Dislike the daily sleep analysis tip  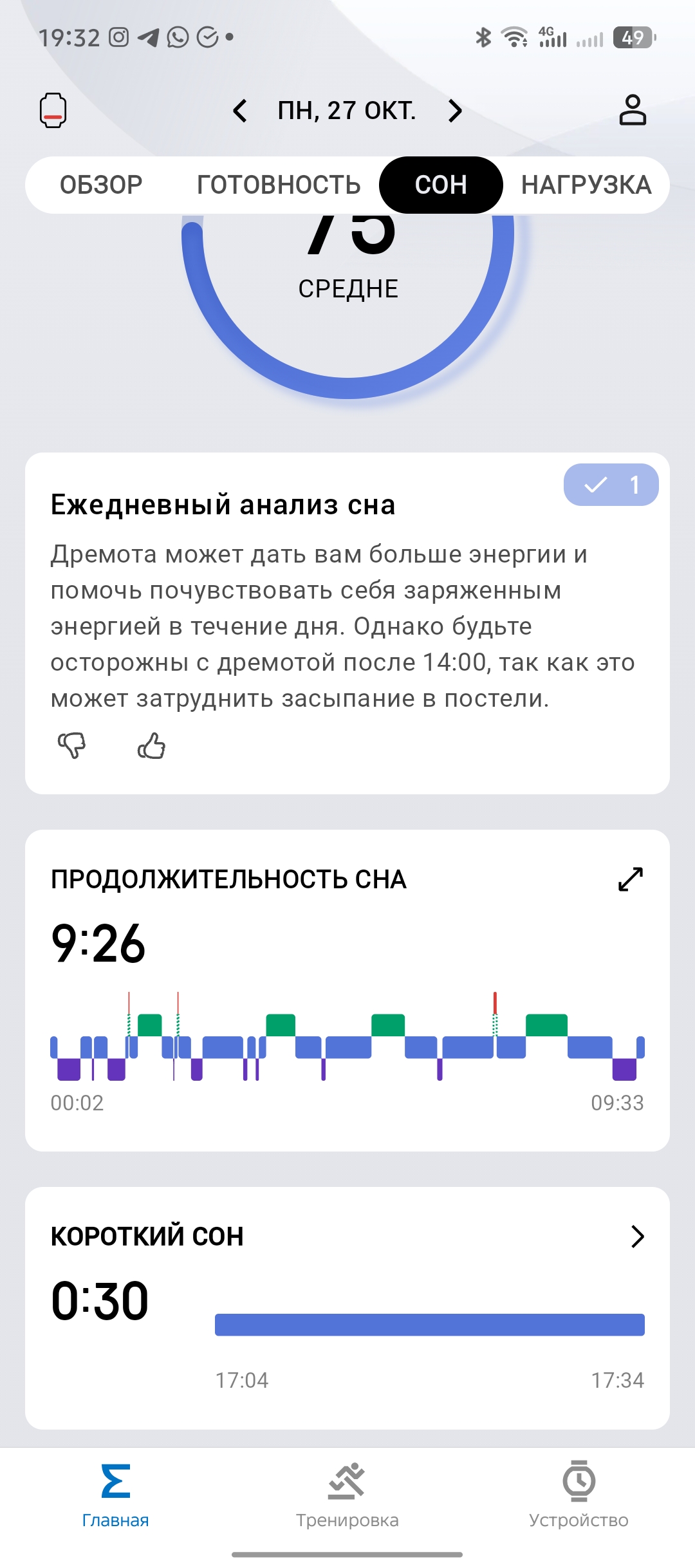72,746
